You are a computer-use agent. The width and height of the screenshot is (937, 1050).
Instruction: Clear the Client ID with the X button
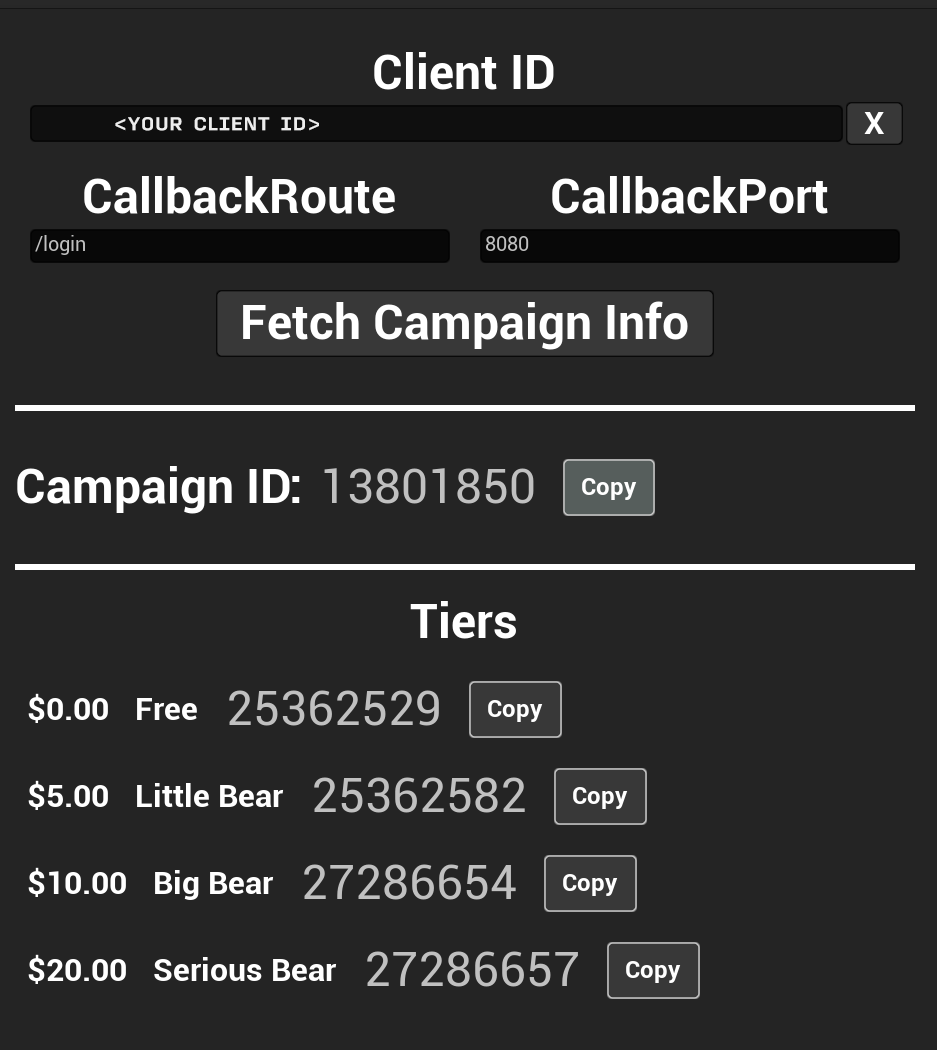pos(874,123)
